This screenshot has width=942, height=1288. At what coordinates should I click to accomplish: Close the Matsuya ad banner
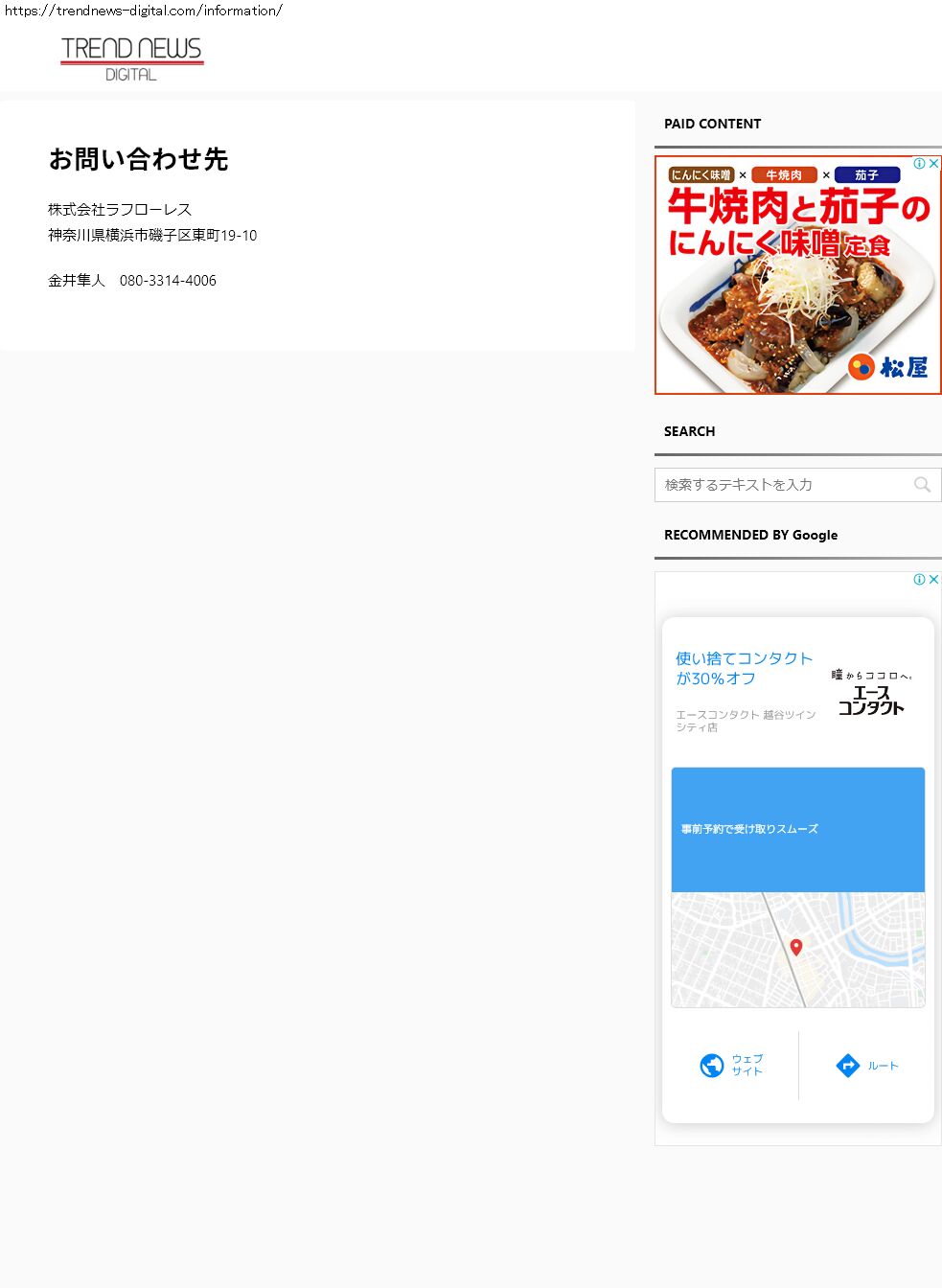(933, 164)
